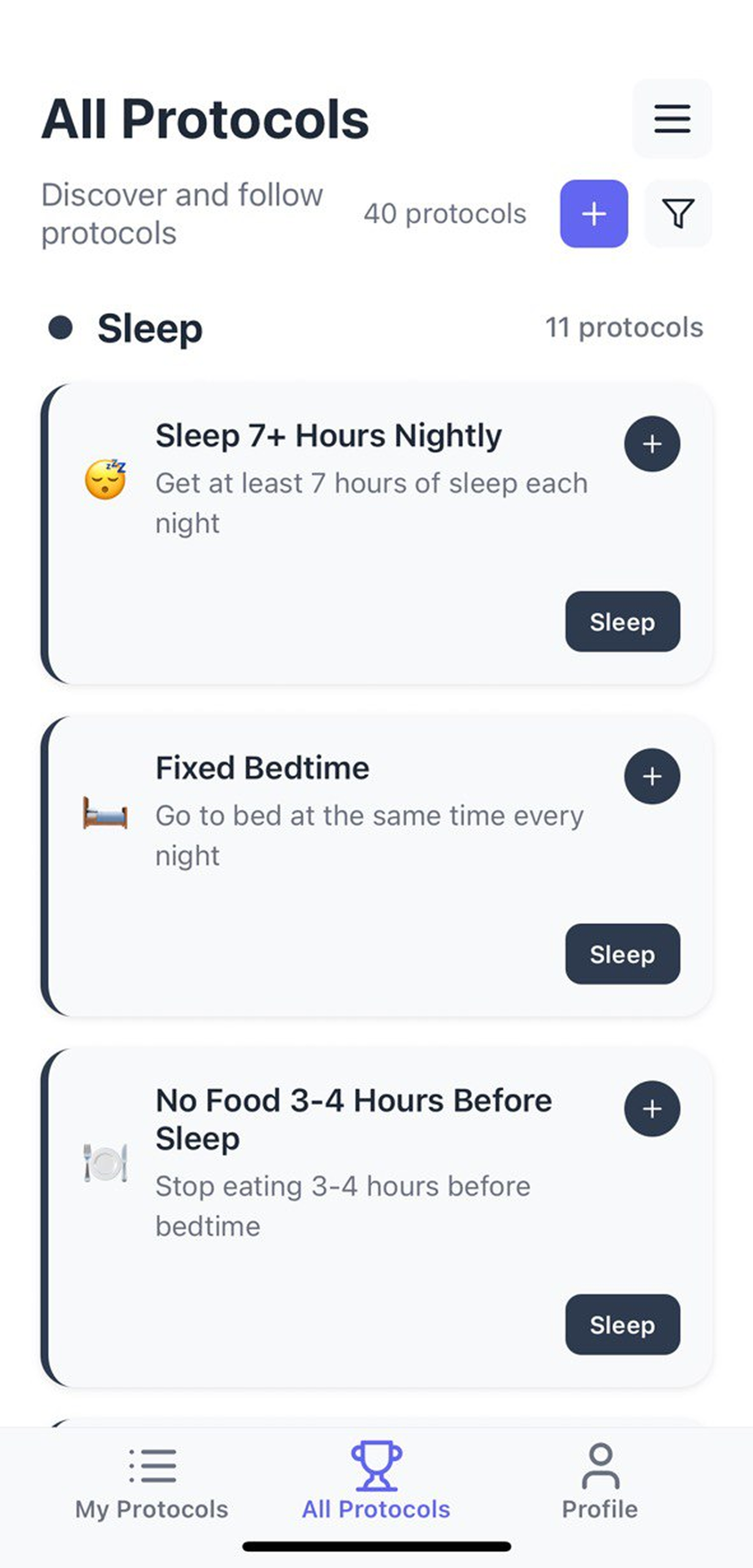Tap Sleep tag on Sleep 7+ Hours card

coord(622,622)
